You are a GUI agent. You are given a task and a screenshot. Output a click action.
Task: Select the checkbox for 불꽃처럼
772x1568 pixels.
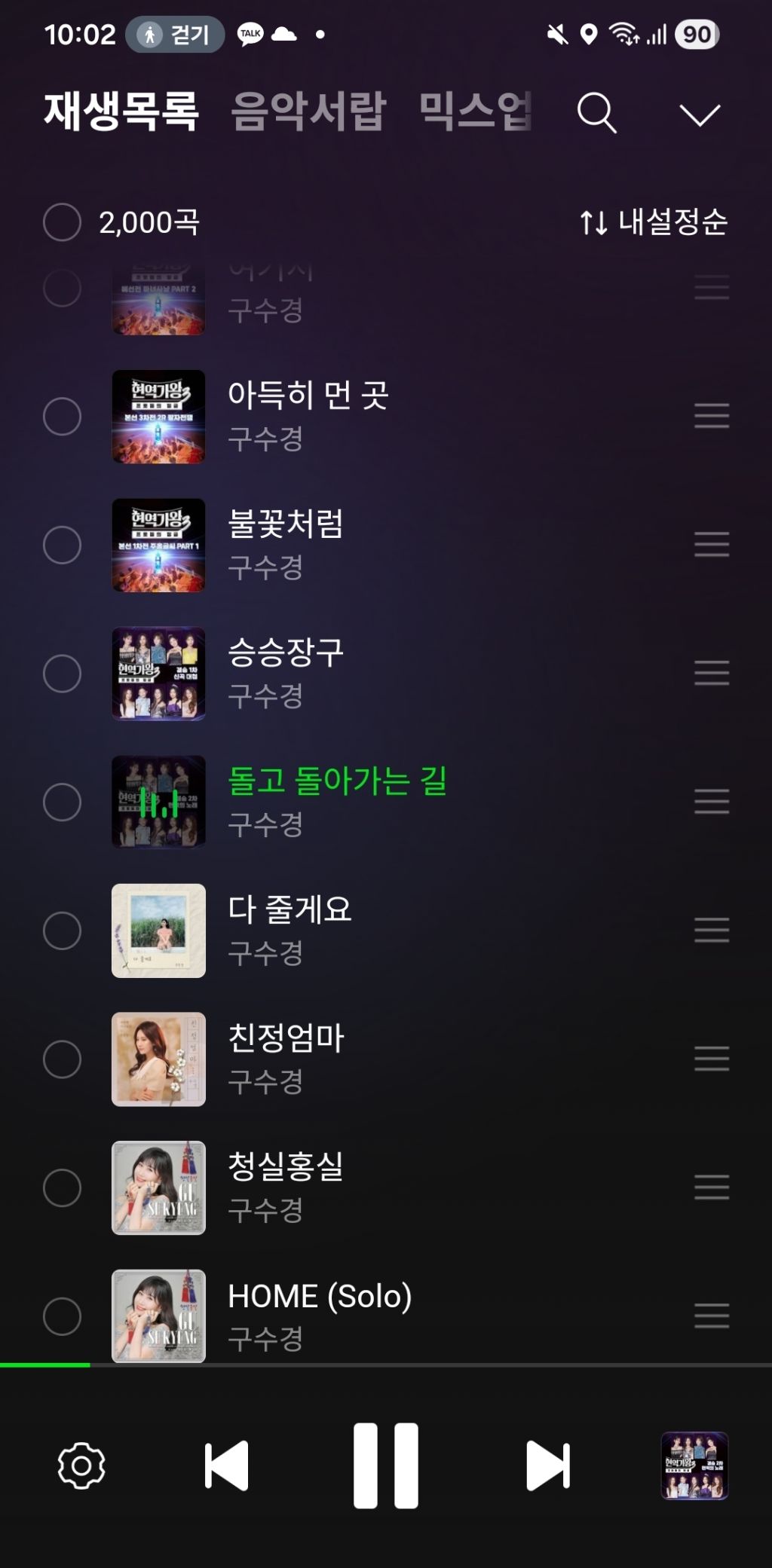[62, 545]
